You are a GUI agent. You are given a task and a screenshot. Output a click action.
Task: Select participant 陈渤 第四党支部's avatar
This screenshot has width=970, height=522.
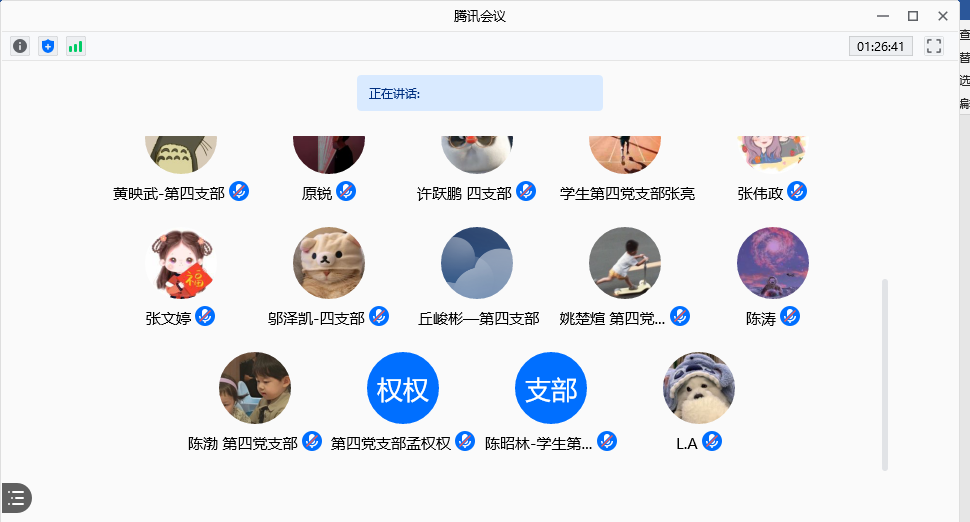pyautogui.click(x=255, y=388)
